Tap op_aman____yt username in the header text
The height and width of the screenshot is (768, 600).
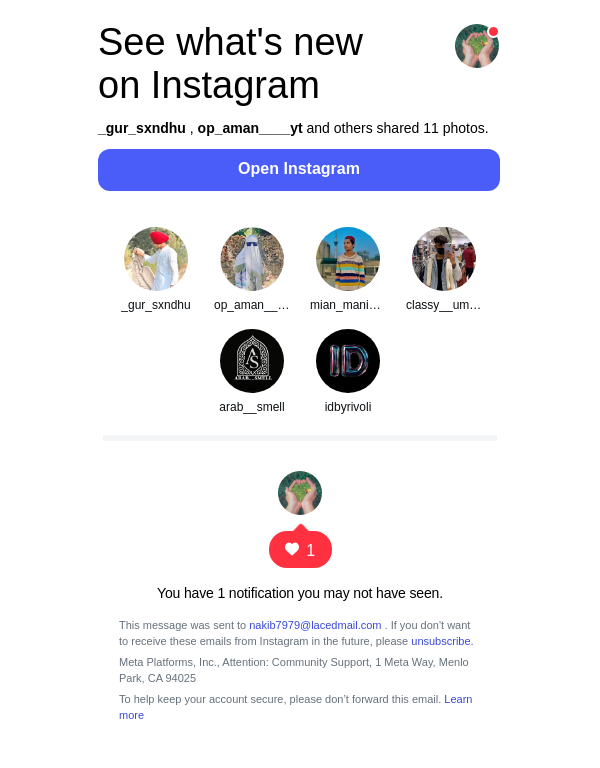(250, 128)
